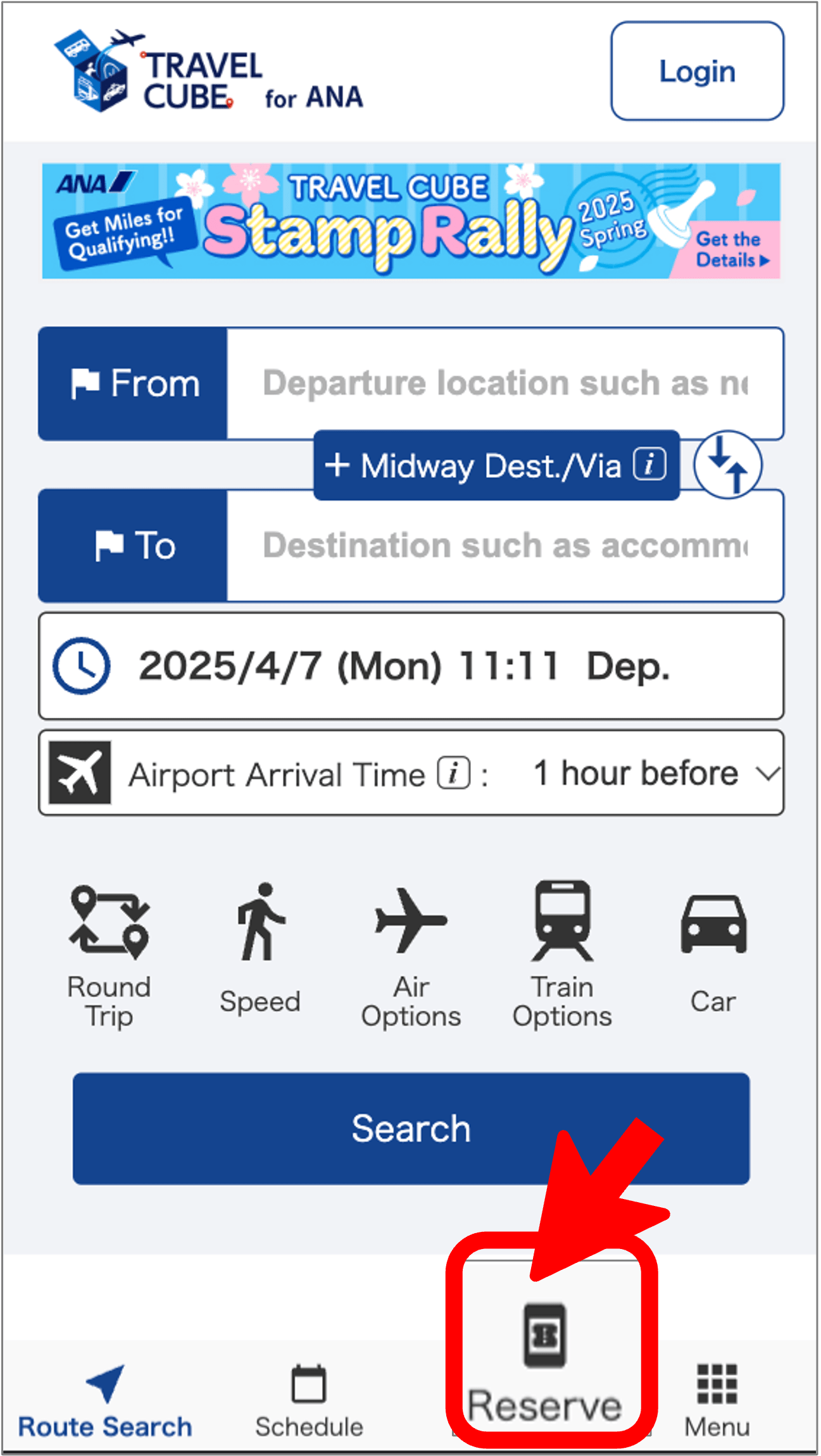Switch to the Route Search tab
This screenshot has height=1456, width=821.
[104, 1402]
